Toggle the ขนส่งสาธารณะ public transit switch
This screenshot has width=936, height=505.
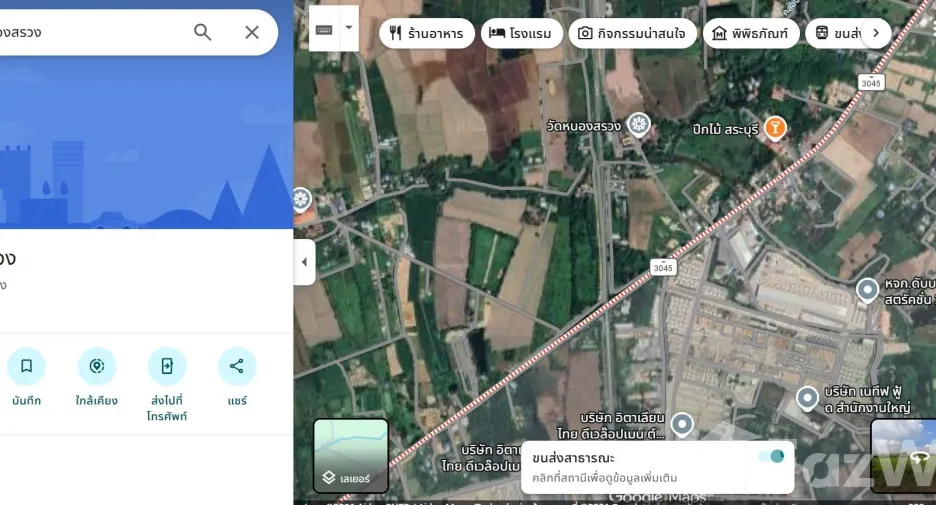tap(771, 457)
